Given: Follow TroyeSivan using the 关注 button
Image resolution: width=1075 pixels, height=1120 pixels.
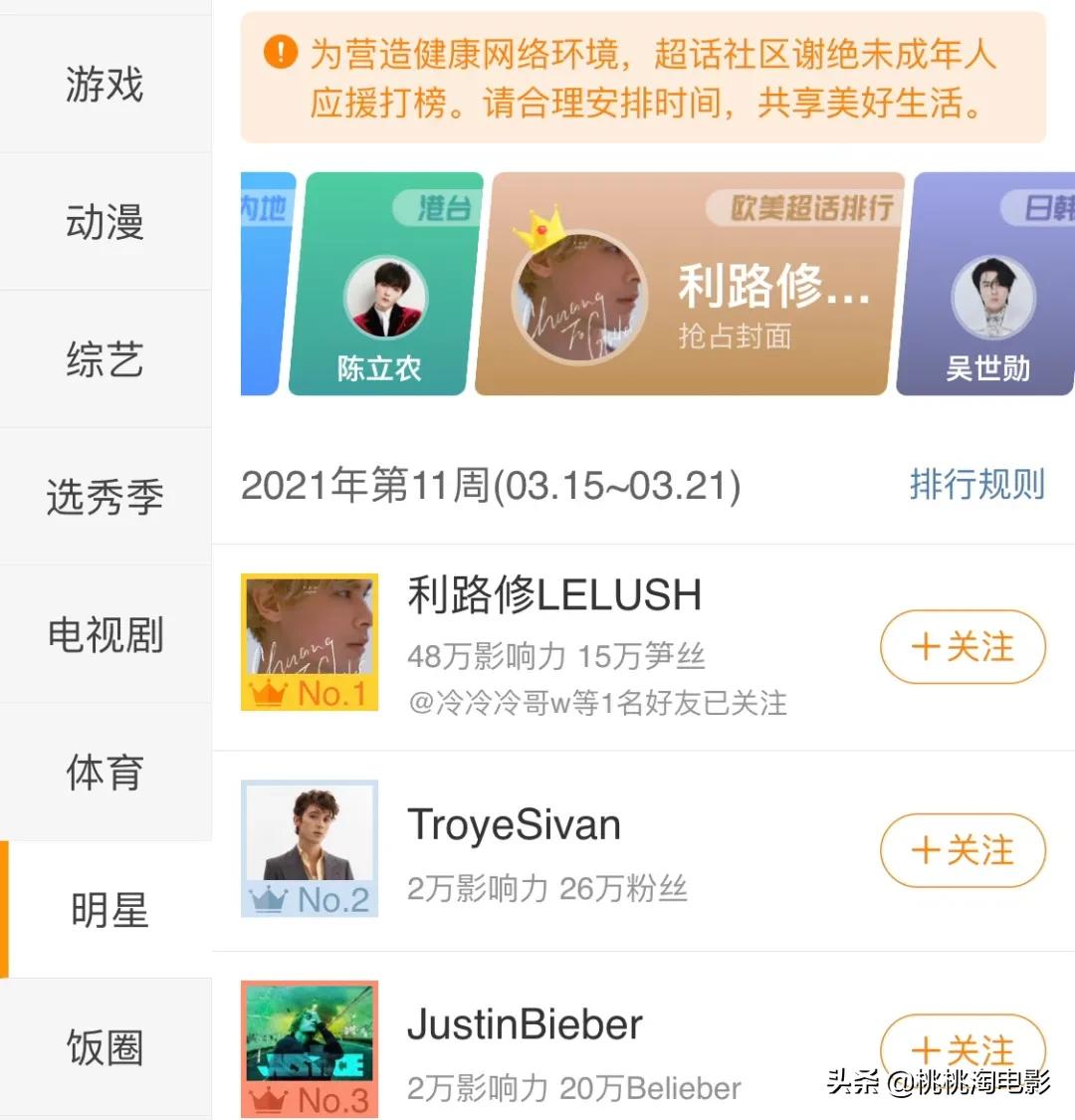Looking at the screenshot, I should coord(961,850).
